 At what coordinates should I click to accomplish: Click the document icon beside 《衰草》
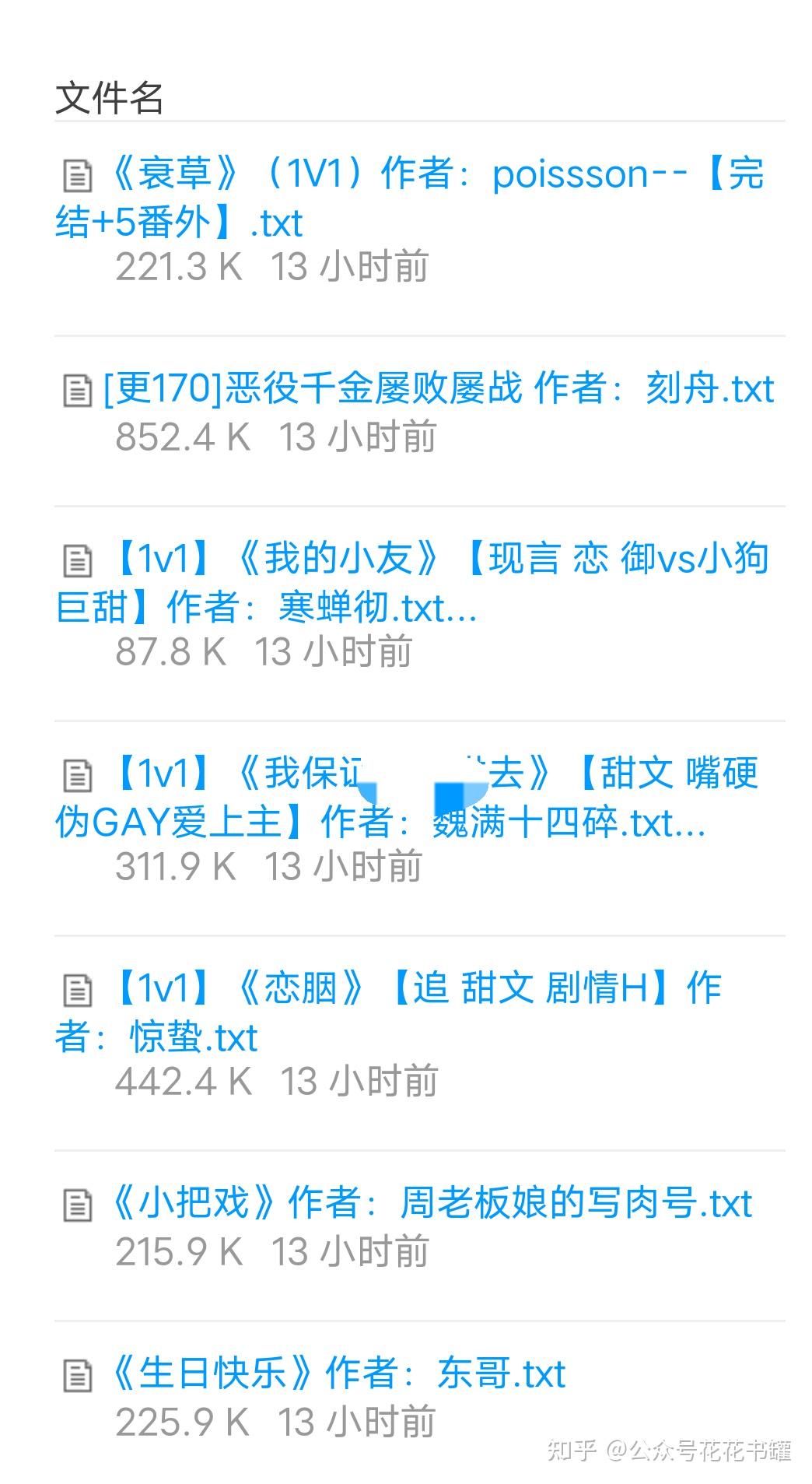[76, 175]
